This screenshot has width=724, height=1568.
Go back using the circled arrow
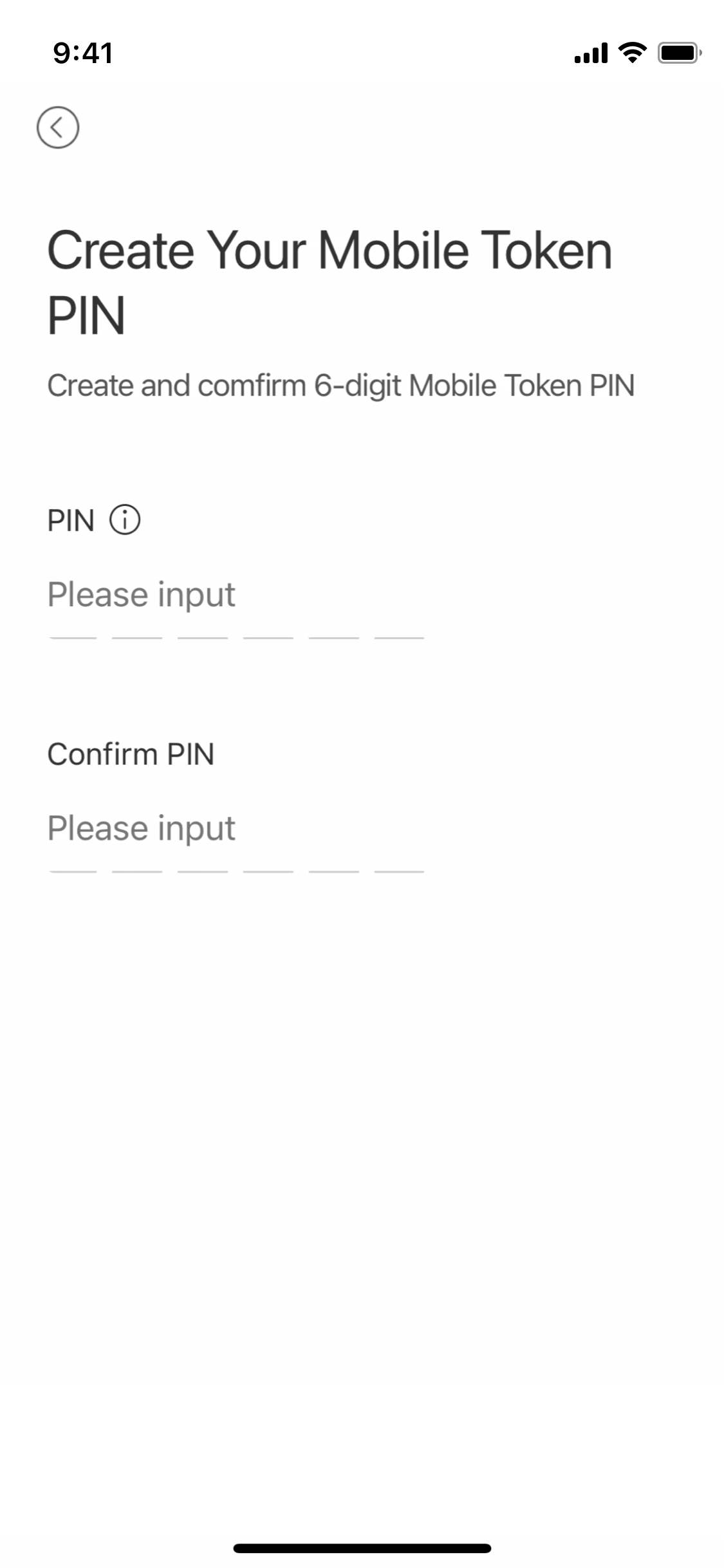click(x=58, y=127)
